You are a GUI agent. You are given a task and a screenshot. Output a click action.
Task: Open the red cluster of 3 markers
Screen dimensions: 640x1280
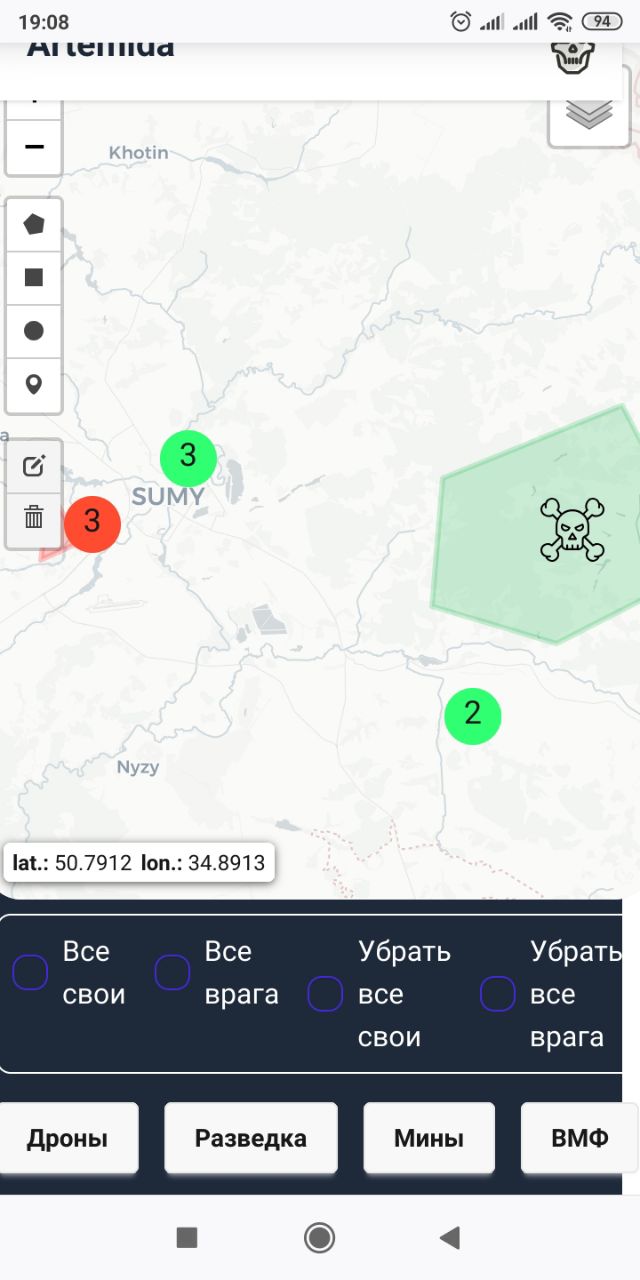point(92,523)
